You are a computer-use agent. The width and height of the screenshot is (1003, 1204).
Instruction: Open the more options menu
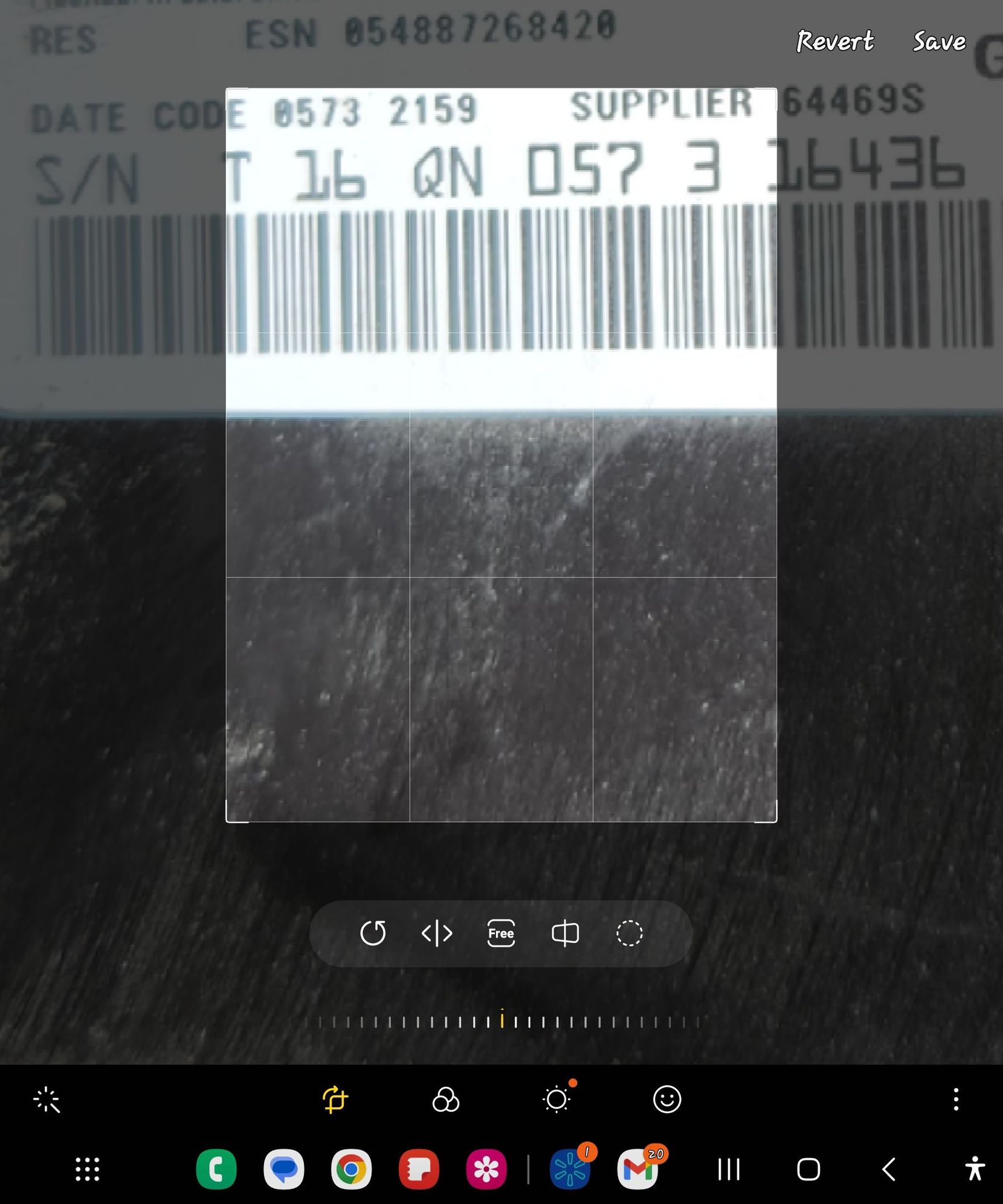tap(956, 1099)
